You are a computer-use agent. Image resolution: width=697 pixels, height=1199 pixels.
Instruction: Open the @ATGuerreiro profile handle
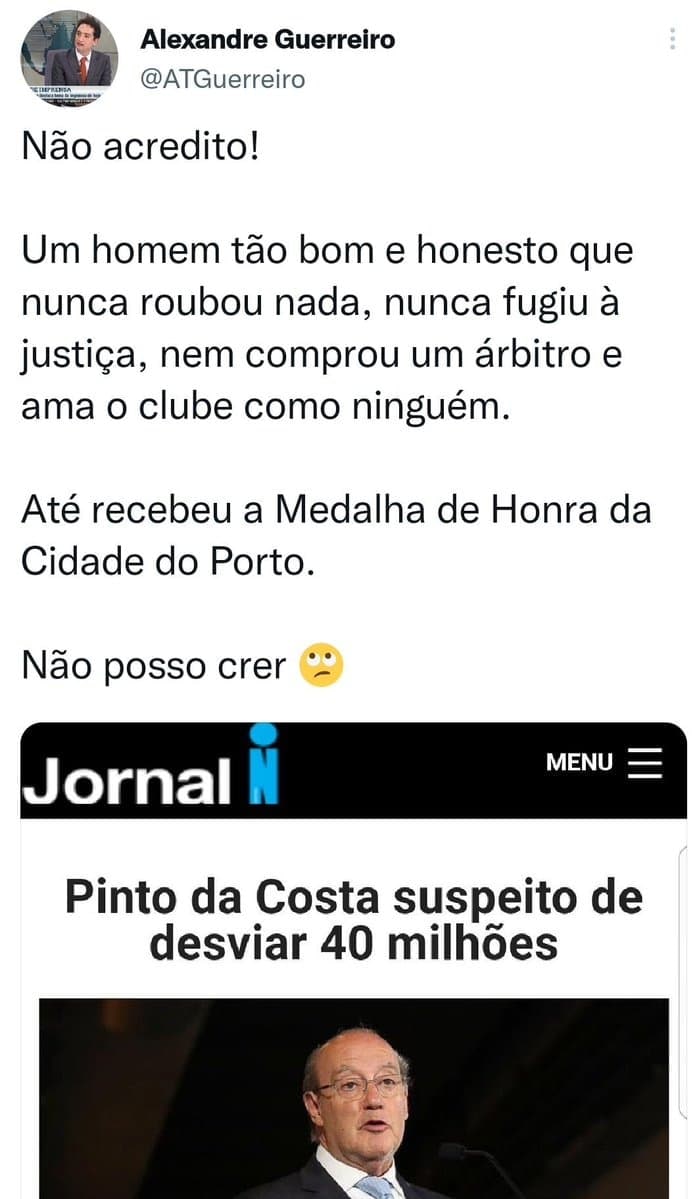click(x=222, y=79)
